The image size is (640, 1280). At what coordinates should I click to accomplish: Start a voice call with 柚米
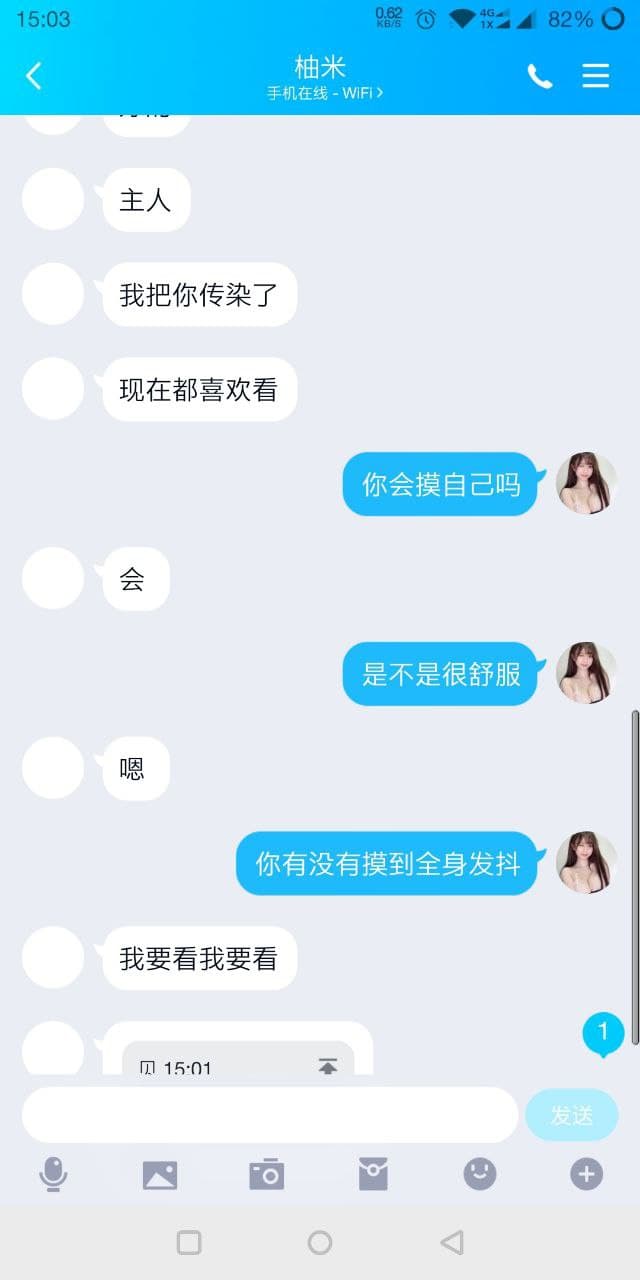click(540, 76)
